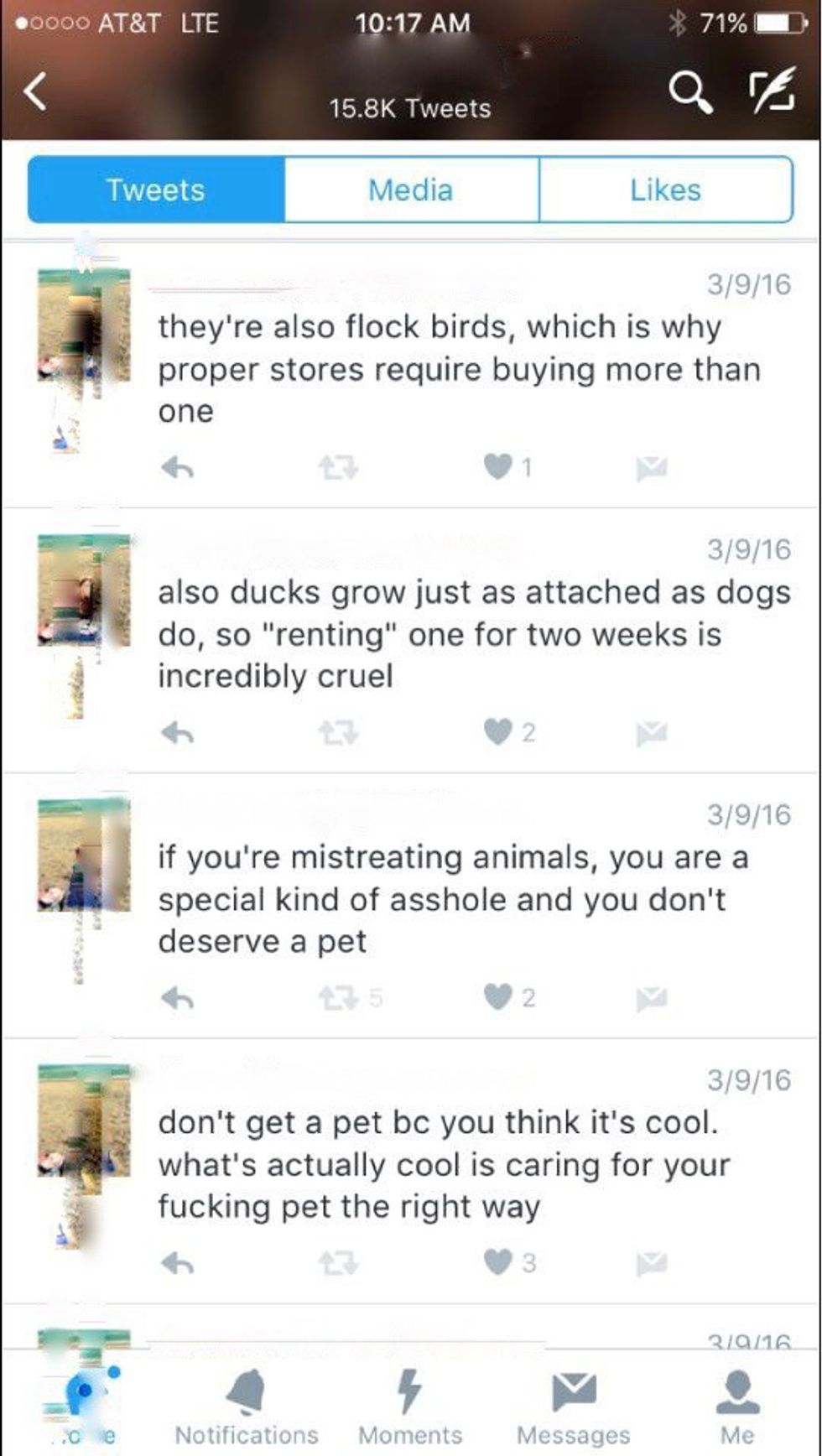Reply to the don't get a pet tweet
This screenshot has height=1456, width=822.
pyautogui.click(x=177, y=1262)
